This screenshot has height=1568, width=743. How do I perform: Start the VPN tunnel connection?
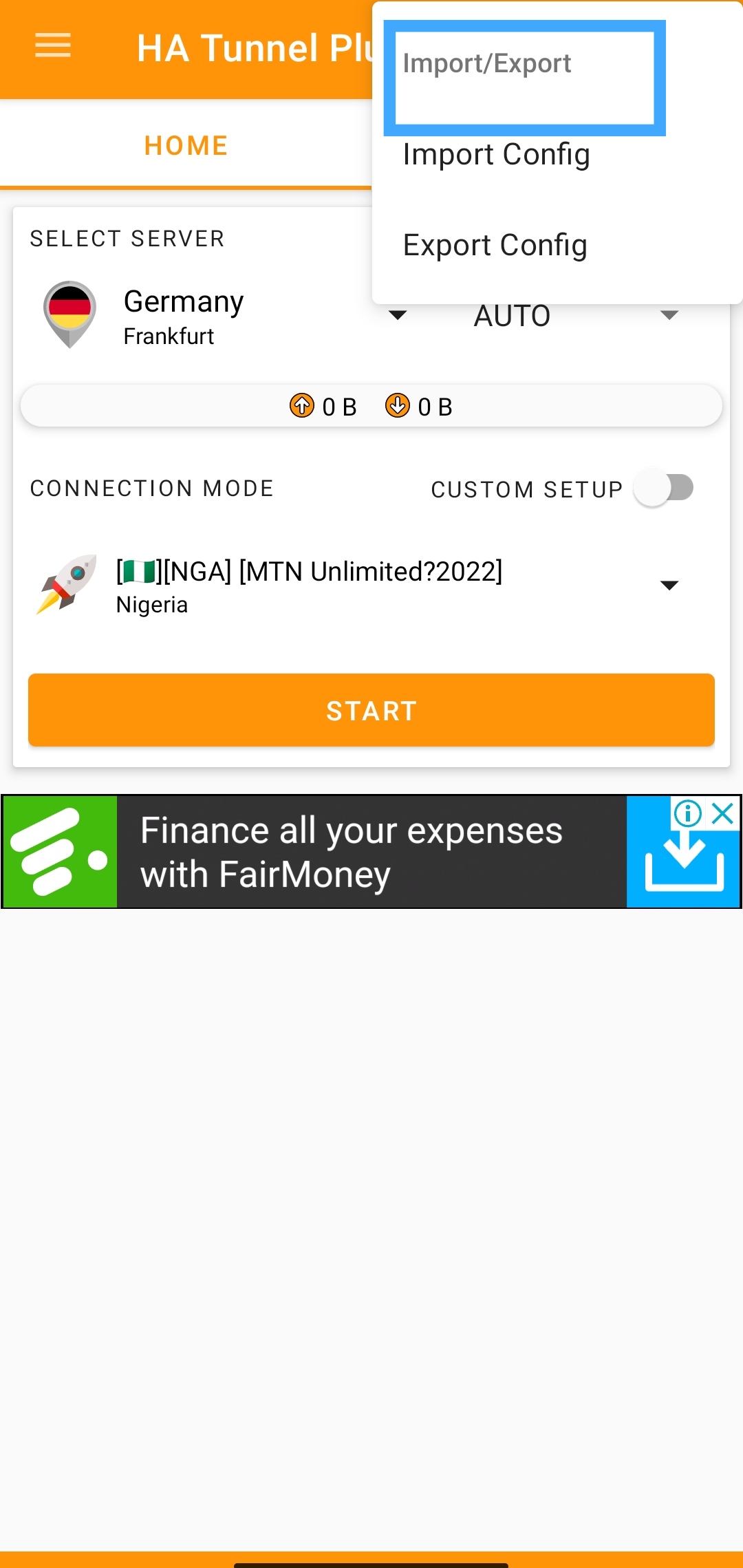(371, 710)
